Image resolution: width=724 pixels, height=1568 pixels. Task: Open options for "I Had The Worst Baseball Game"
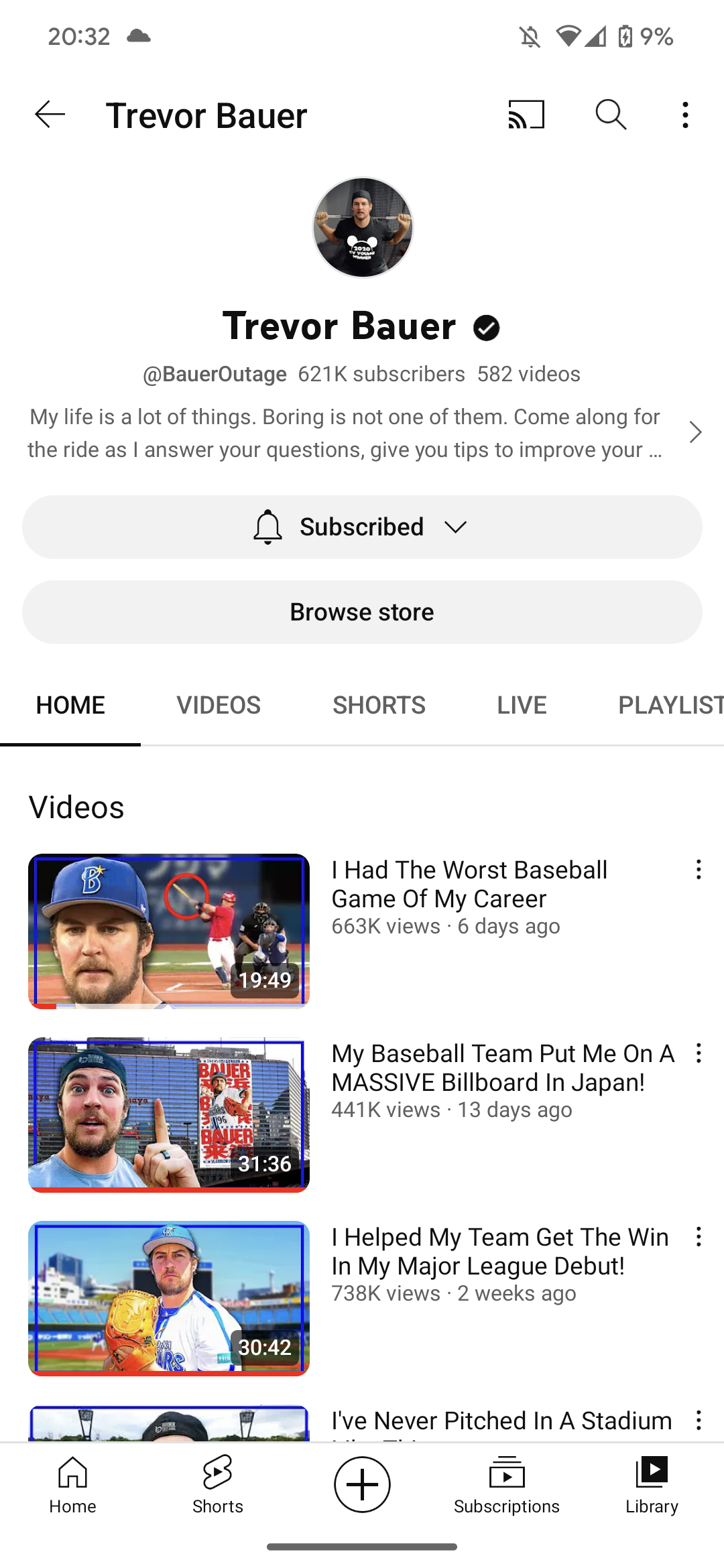pyautogui.click(x=699, y=870)
